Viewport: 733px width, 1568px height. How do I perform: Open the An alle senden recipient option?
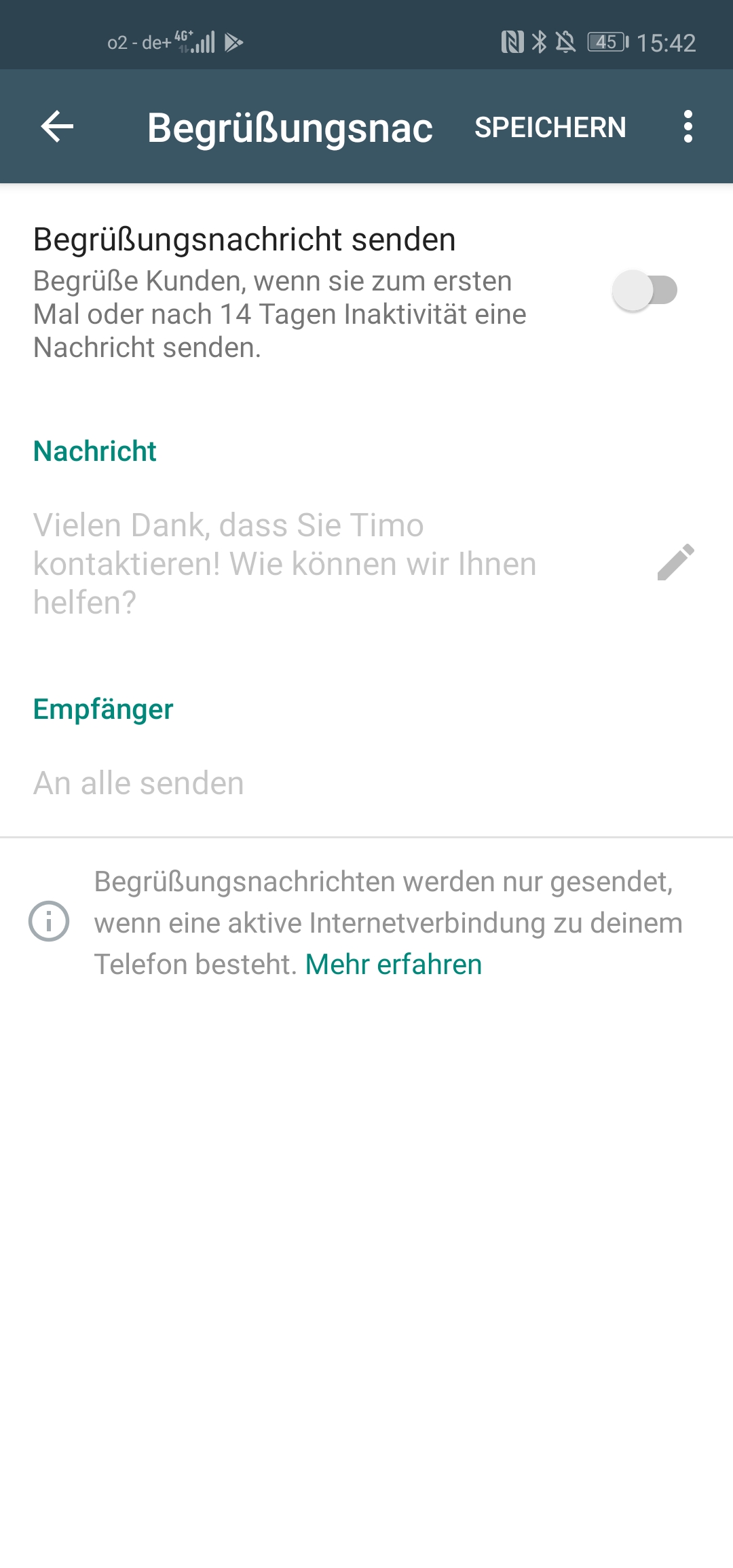point(138,783)
